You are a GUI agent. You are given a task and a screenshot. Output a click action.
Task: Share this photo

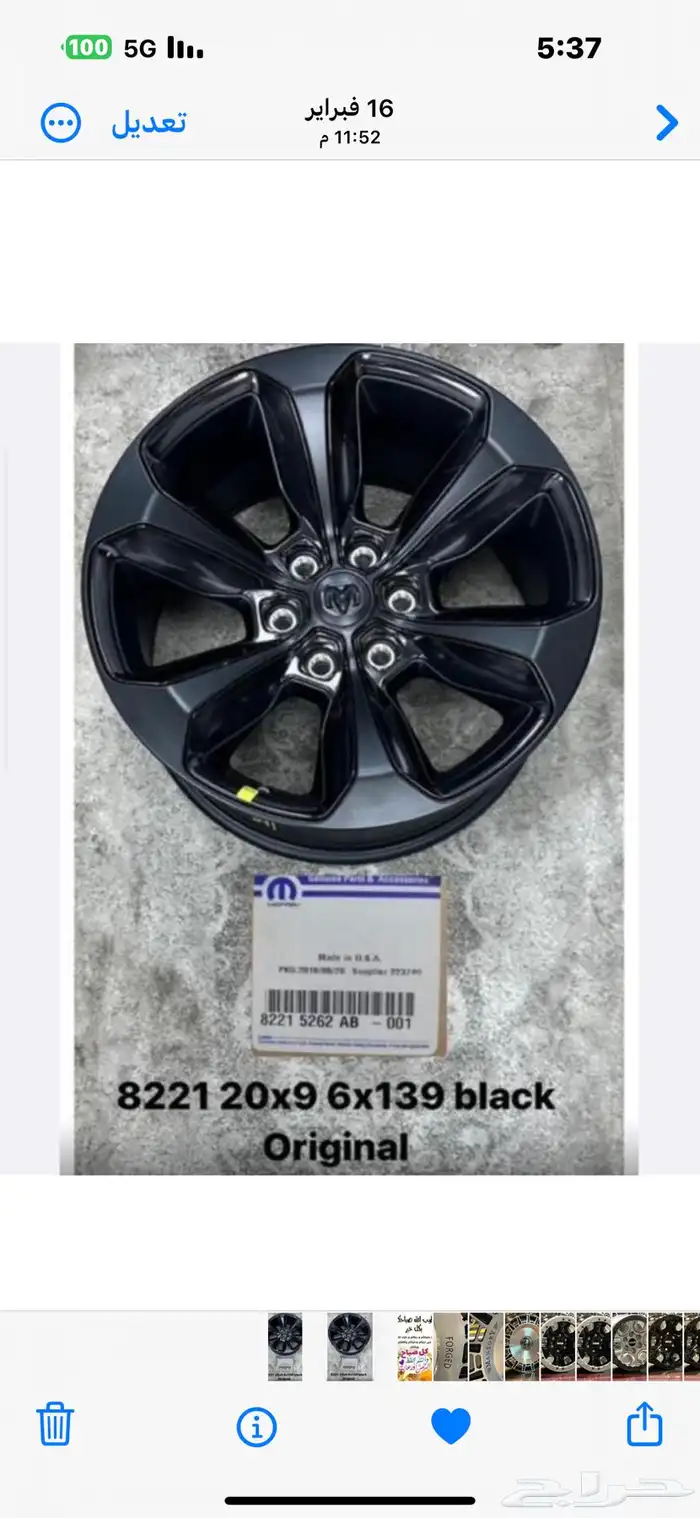pyautogui.click(x=644, y=1423)
